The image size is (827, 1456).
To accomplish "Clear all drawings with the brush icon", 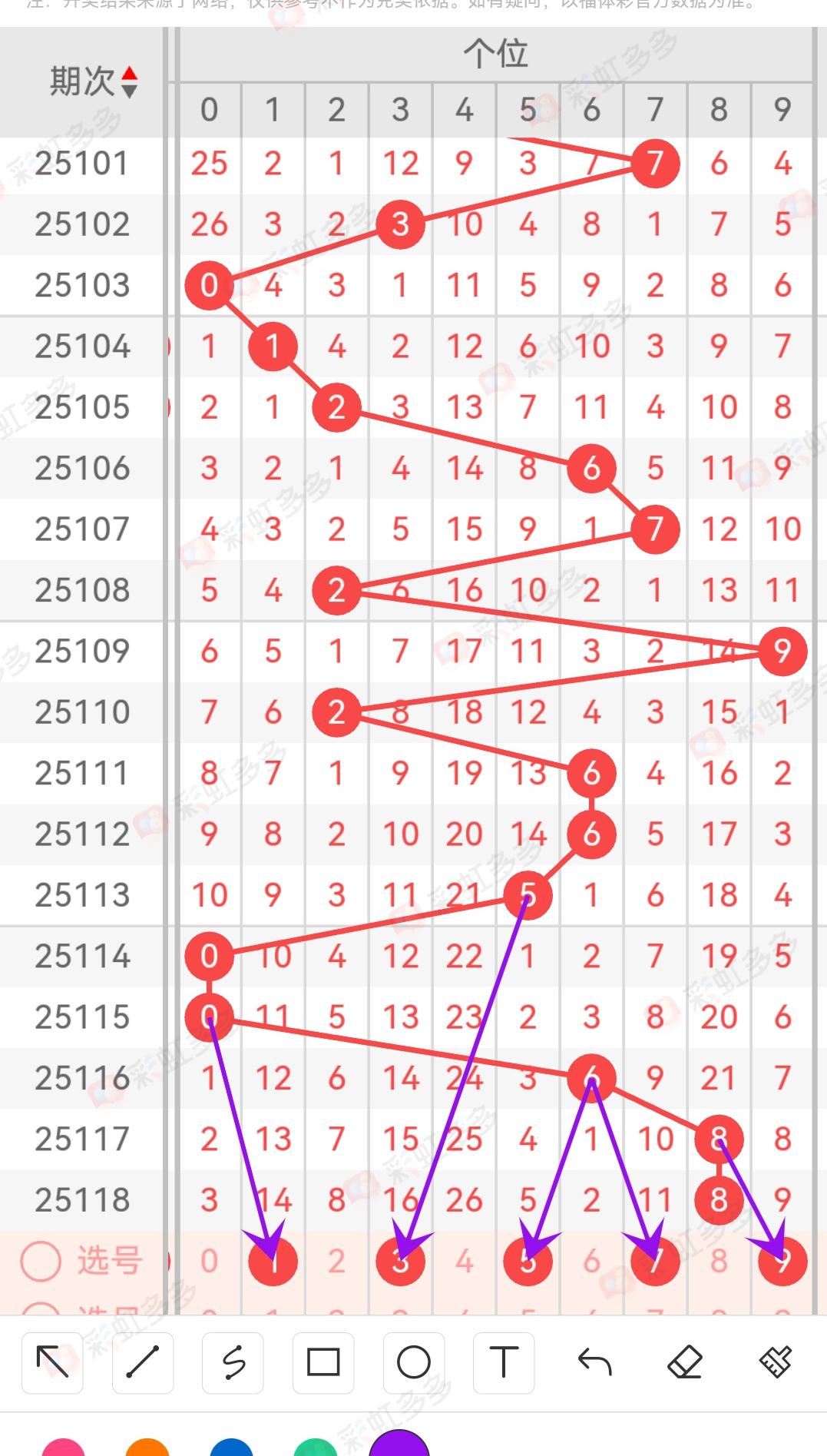I will click(x=775, y=1363).
